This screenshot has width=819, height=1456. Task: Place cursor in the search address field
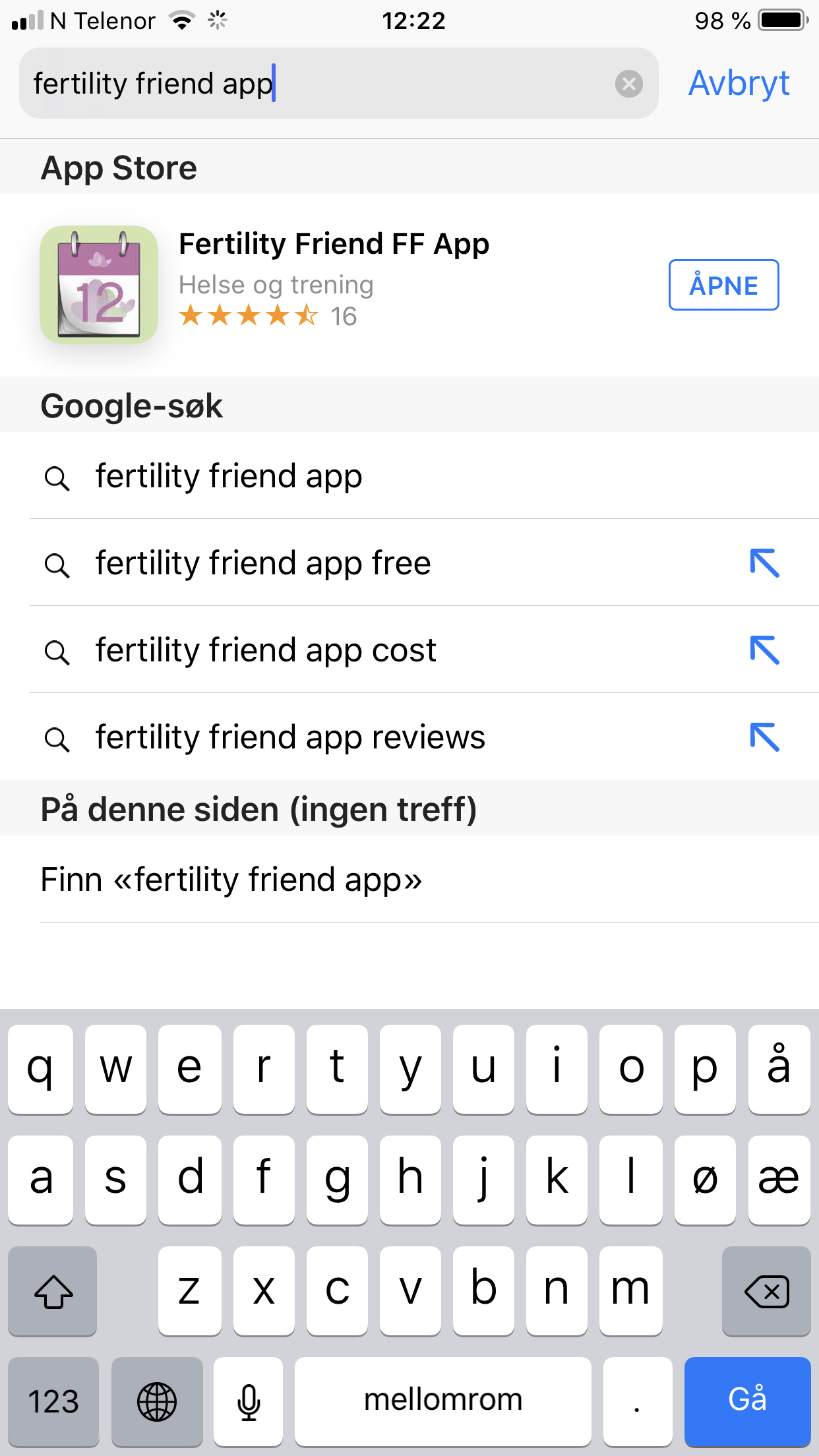pos(317,84)
